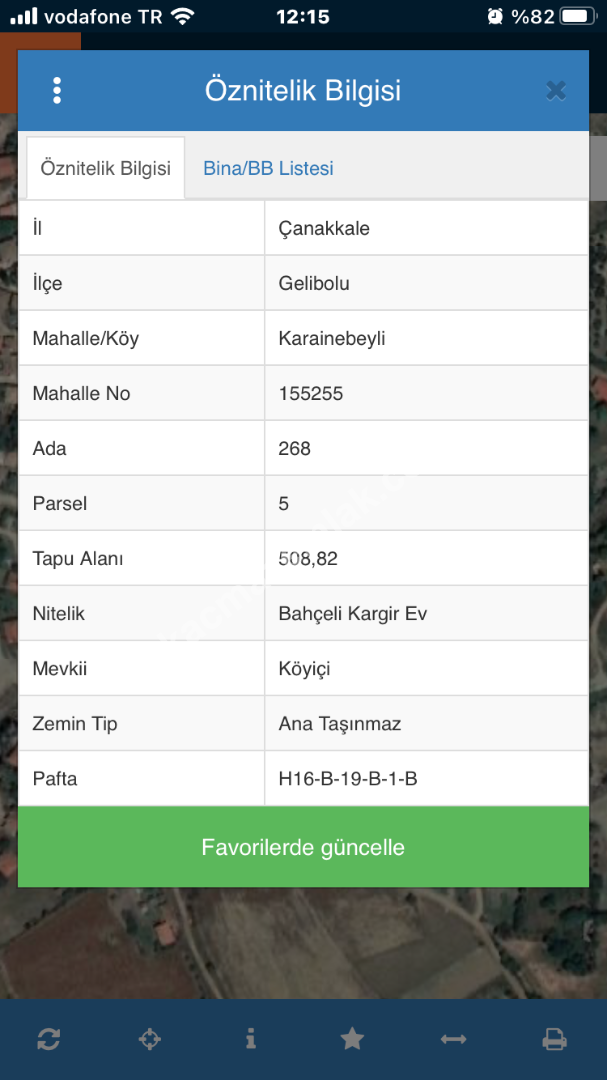
Task: Open the info icon in bottom toolbar
Action: (x=250, y=1039)
